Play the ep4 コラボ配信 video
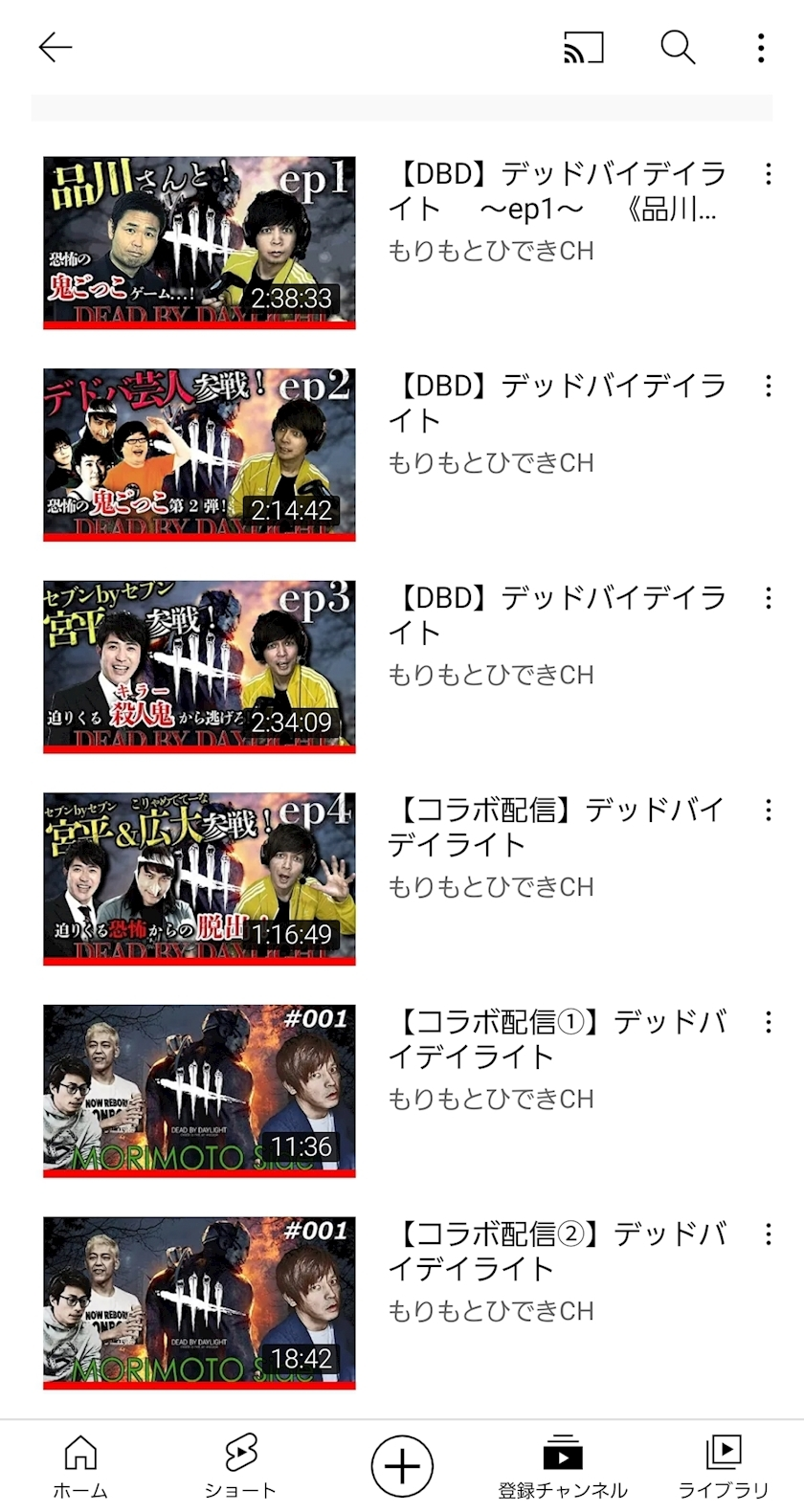This screenshot has width=804, height=1512. [199, 878]
